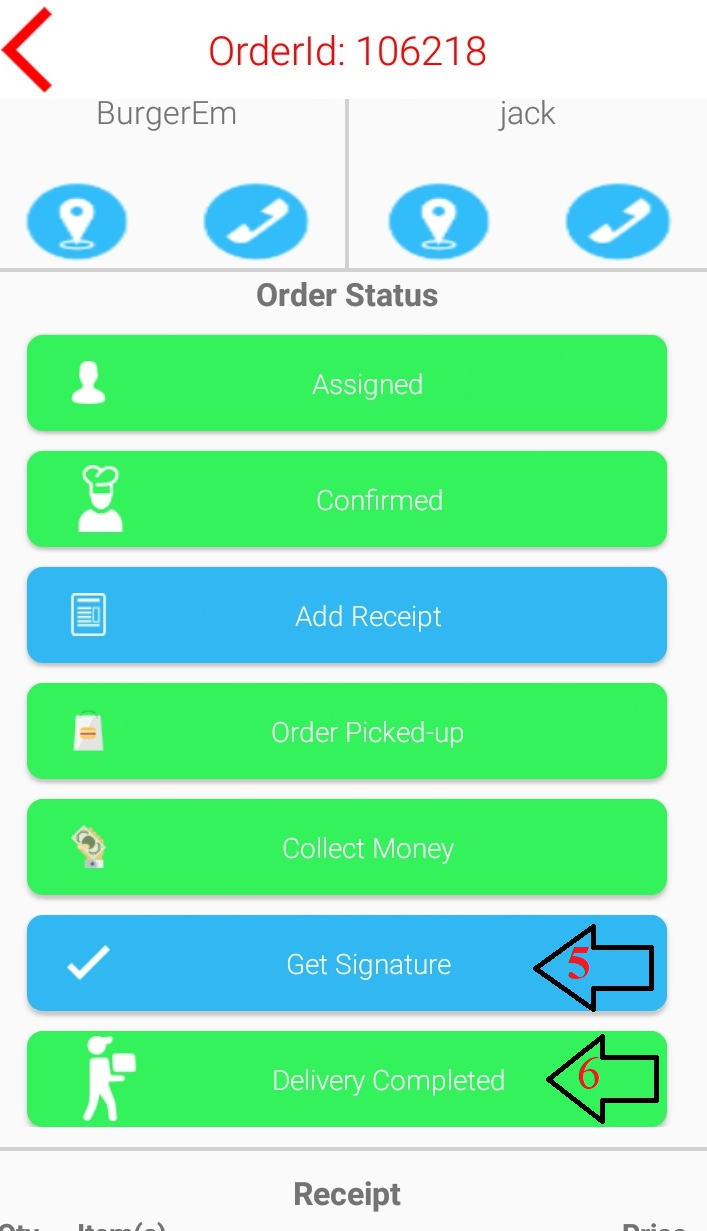707x1231 pixels.
Task: Call BurgerEm restaurant
Action: [255, 221]
